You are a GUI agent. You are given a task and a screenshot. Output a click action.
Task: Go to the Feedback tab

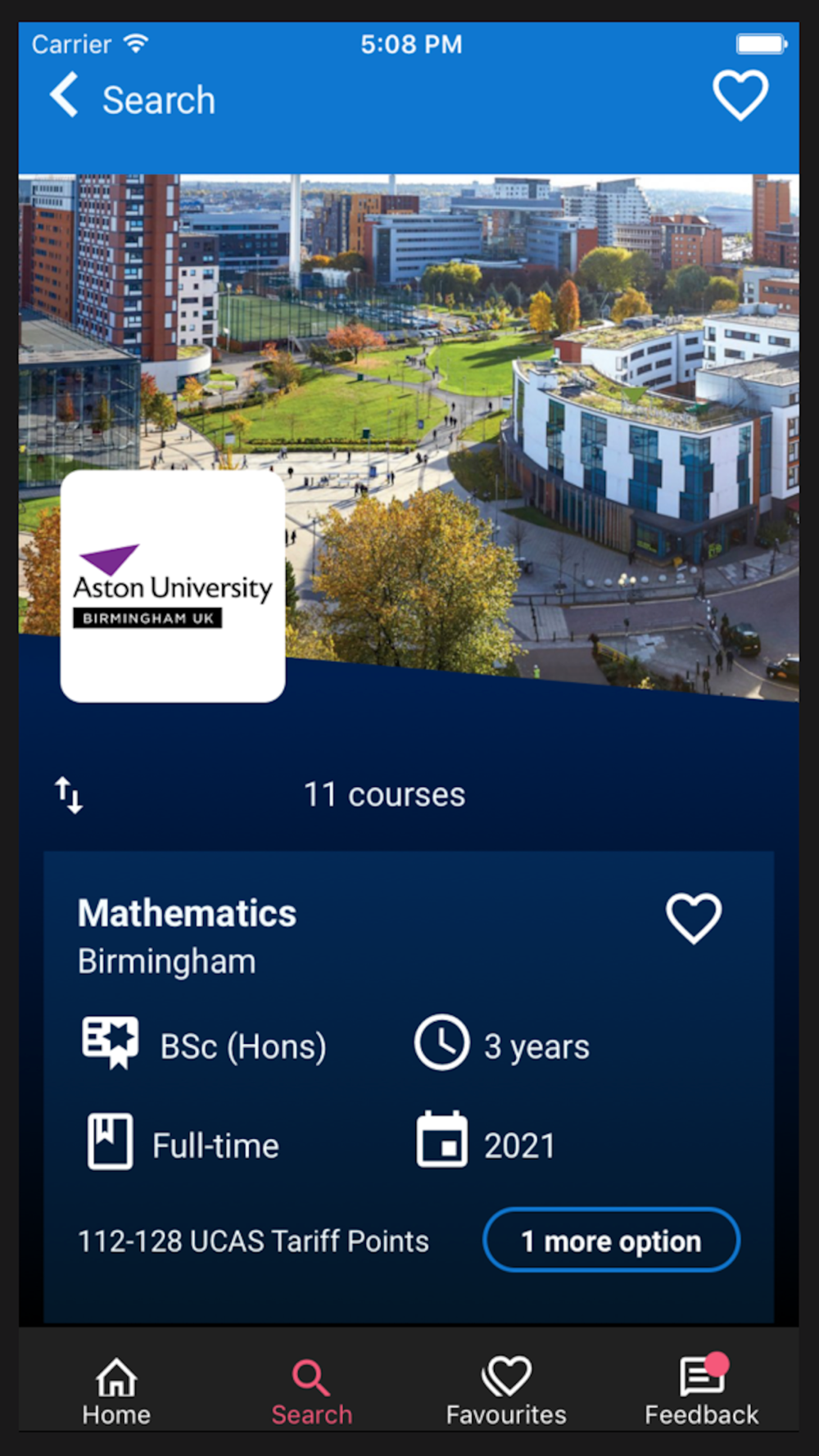point(702,1391)
